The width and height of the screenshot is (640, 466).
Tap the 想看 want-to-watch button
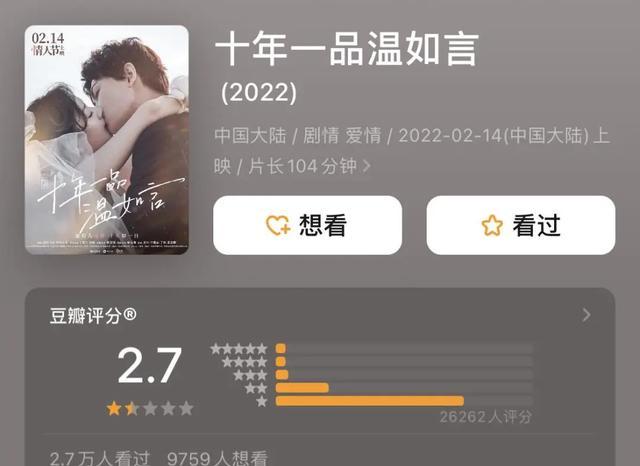[x=307, y=226]
